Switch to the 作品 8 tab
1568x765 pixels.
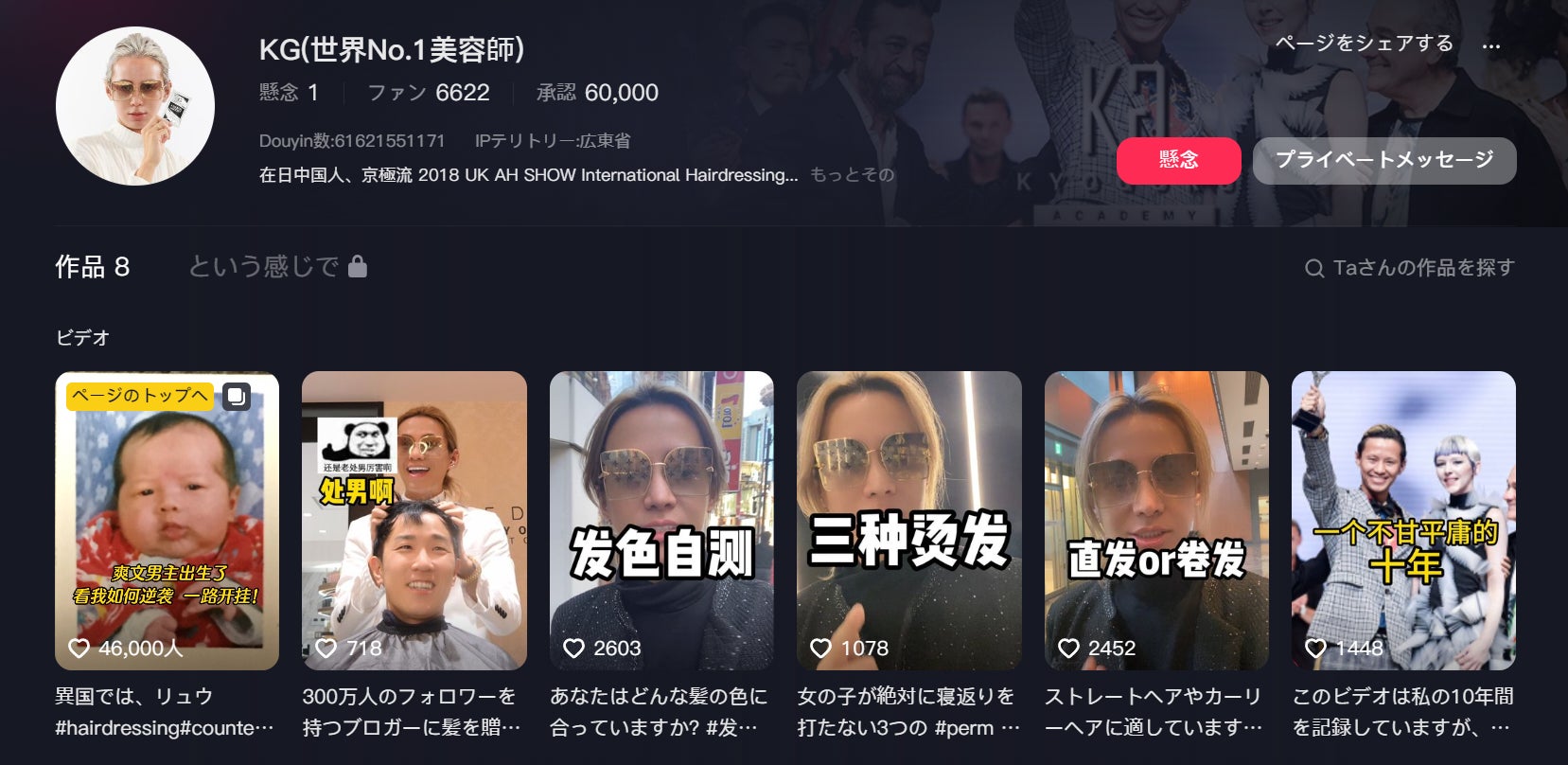pyautogui.click(x=92, y=268)
